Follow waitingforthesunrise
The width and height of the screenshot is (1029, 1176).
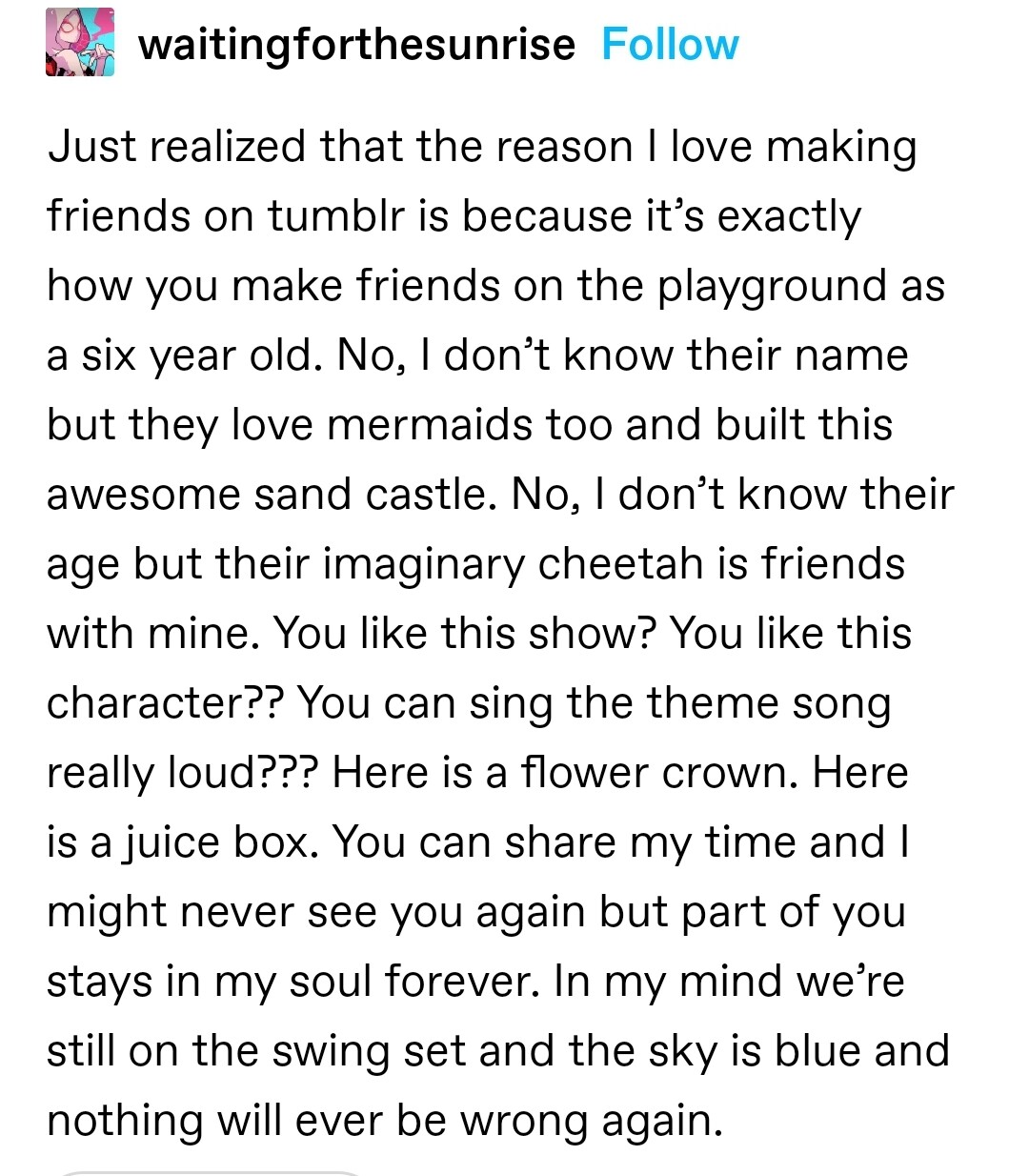click(670, 45)
